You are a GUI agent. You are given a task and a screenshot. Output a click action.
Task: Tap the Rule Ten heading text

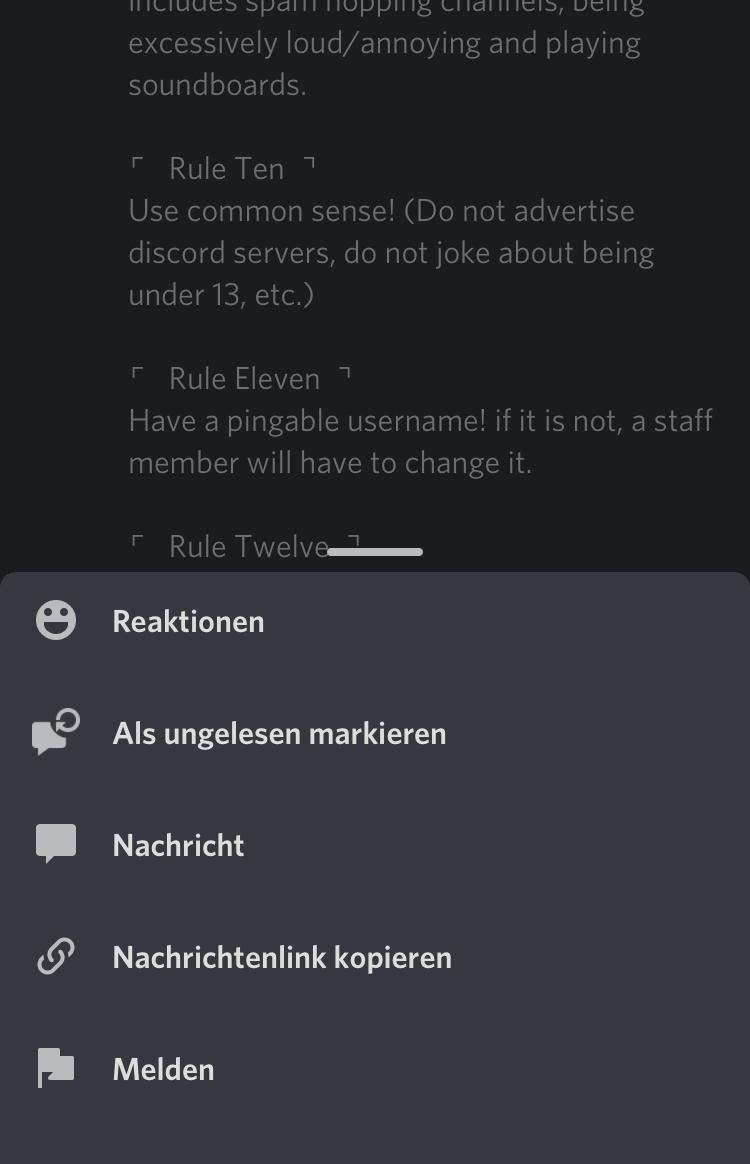225,168
